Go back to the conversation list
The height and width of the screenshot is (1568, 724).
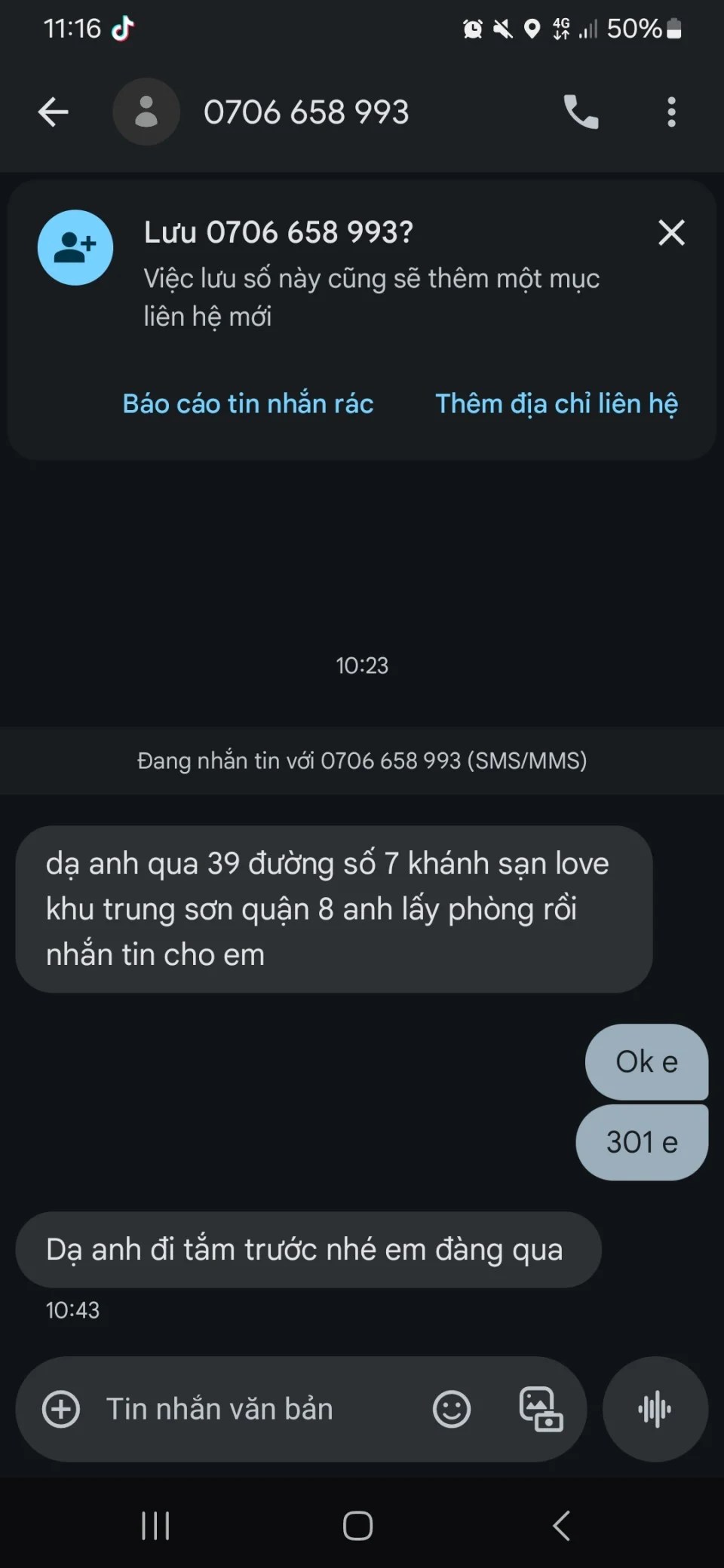pyautogui.click(x=53, y=112)
